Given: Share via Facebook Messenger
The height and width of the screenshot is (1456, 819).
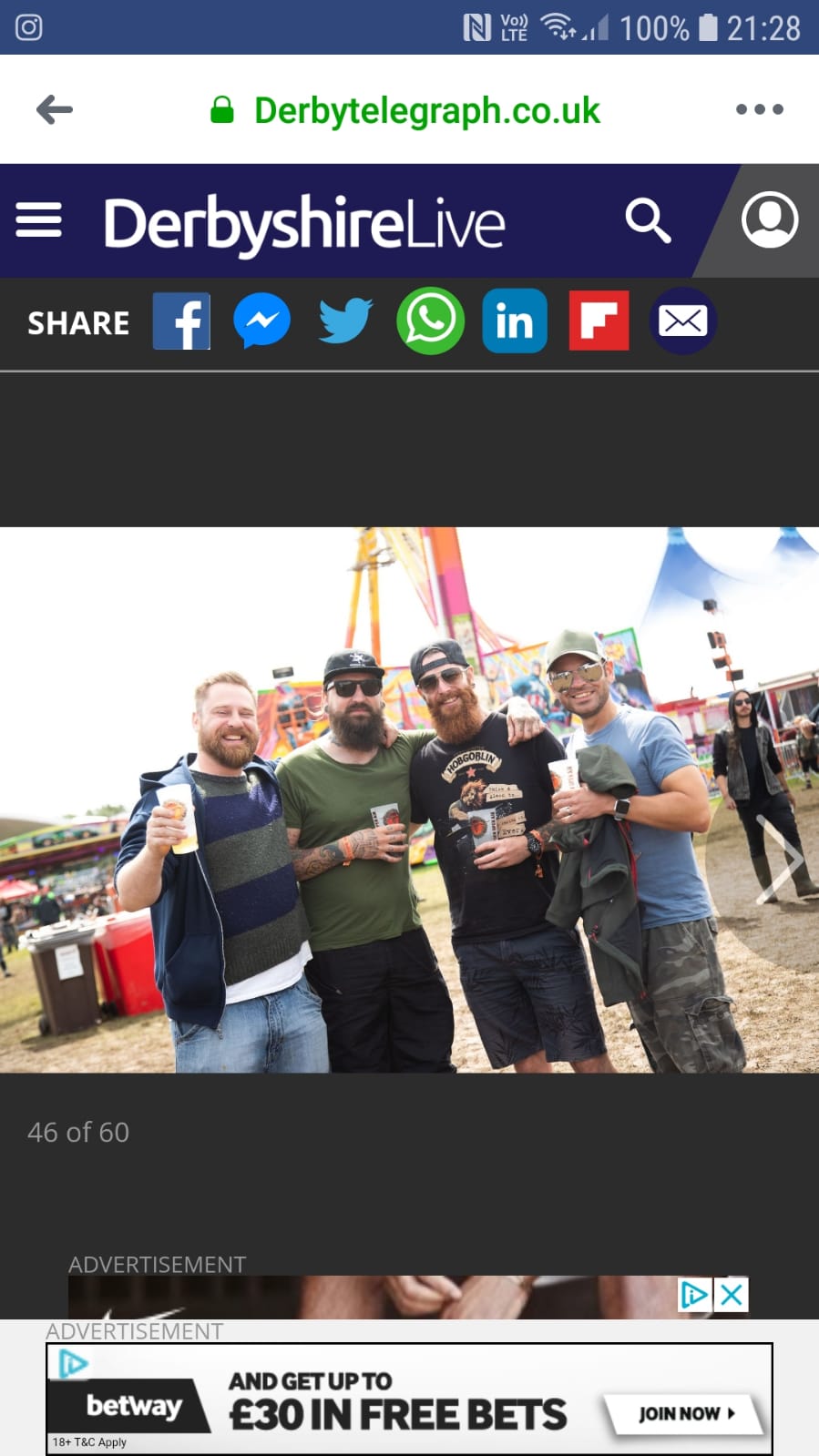Looking at the screenshot, I should [262, 321].
